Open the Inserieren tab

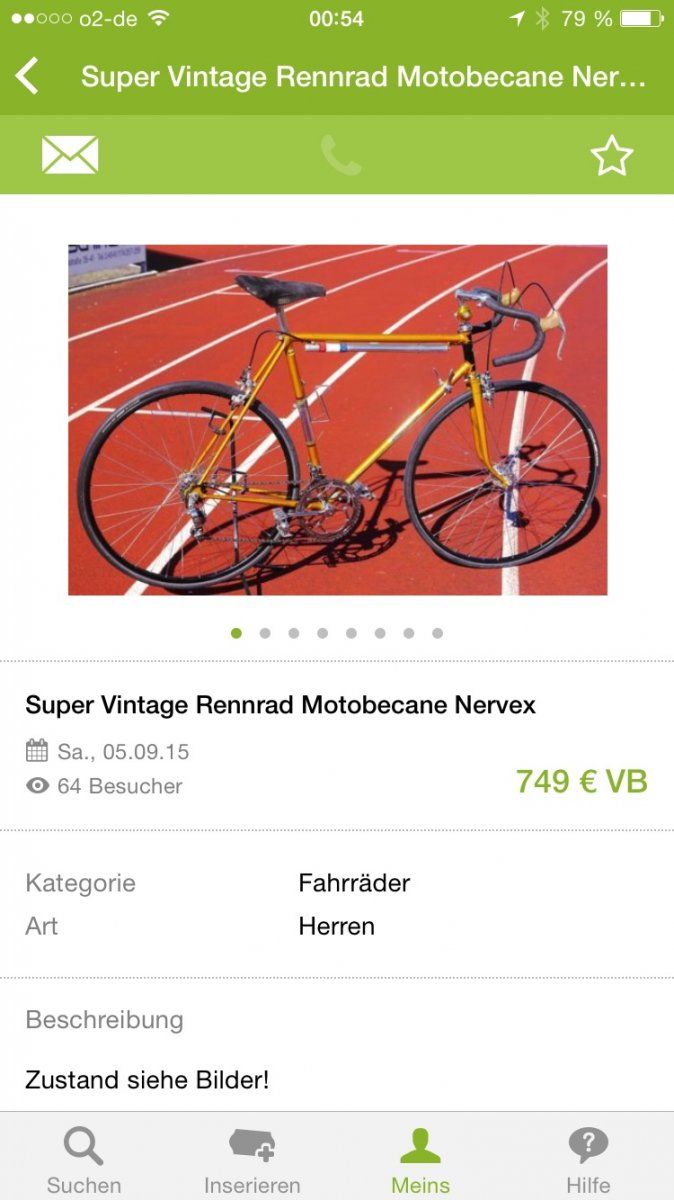pyautogui.click(x=252, y=1160)
